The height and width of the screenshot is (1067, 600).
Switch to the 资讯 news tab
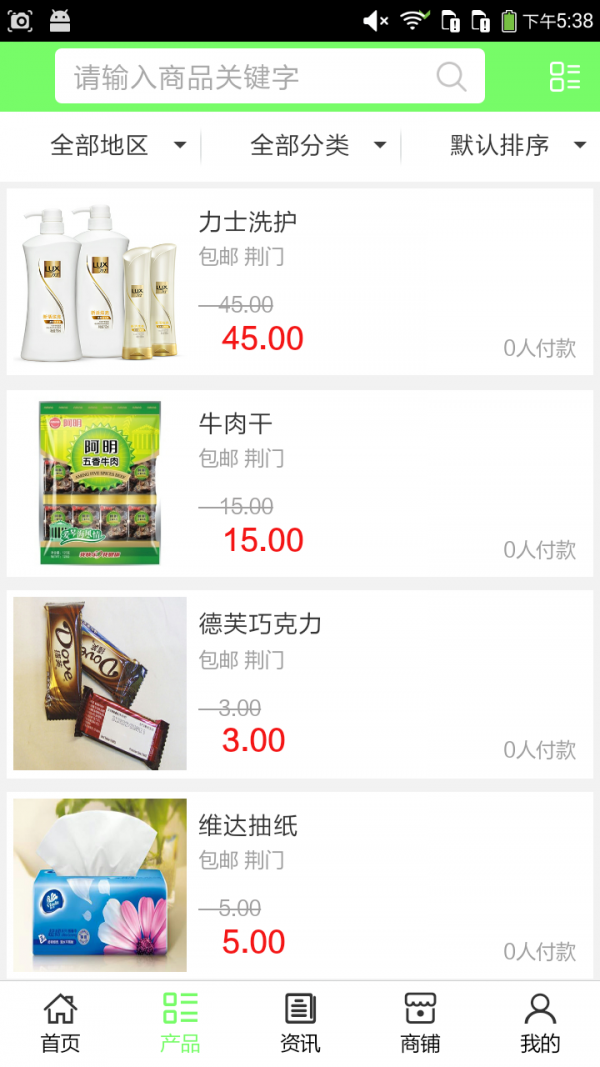(300, 1024)
